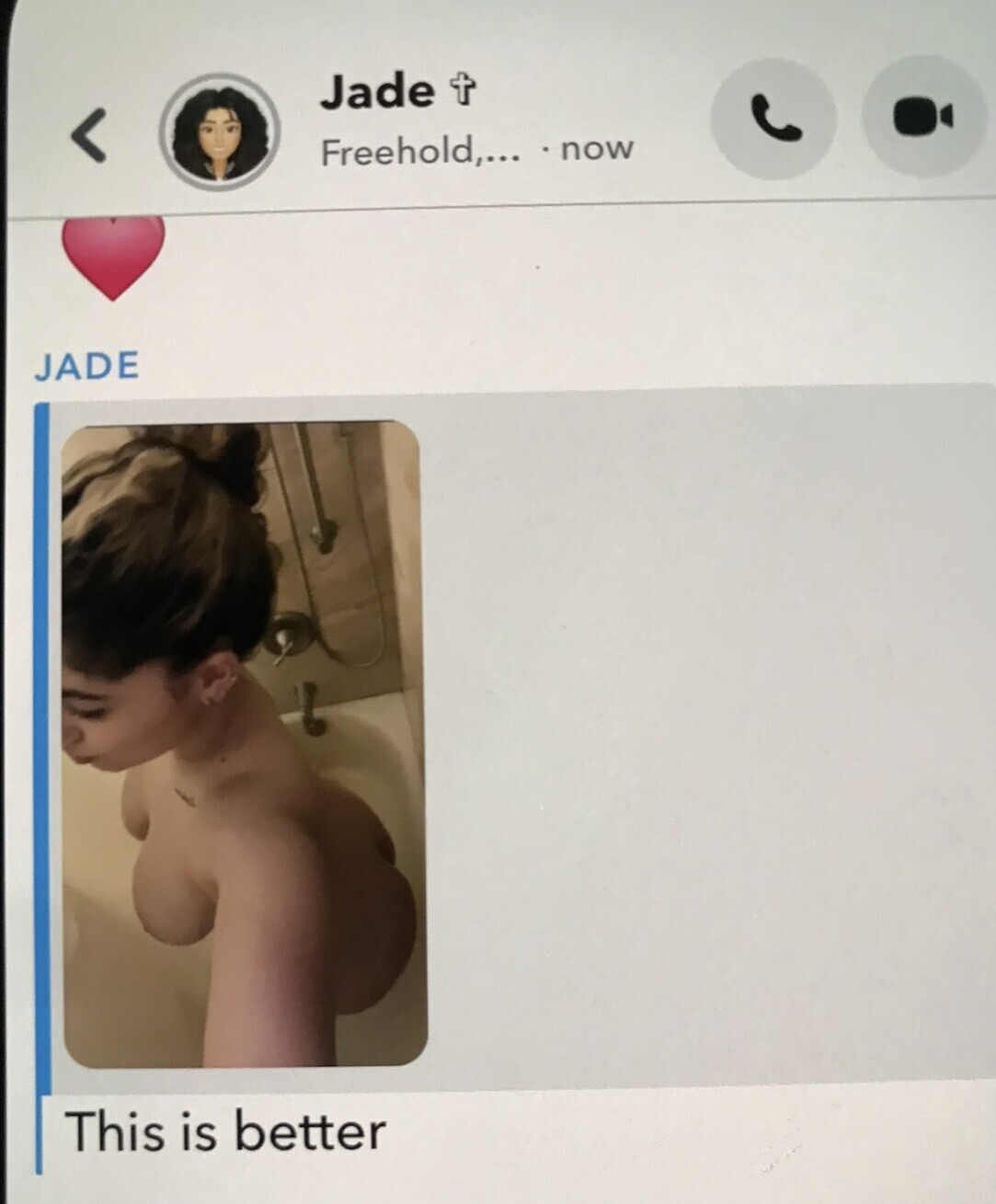Open the image attached to Jade's message
The image size is (996, 1204).
243,743
